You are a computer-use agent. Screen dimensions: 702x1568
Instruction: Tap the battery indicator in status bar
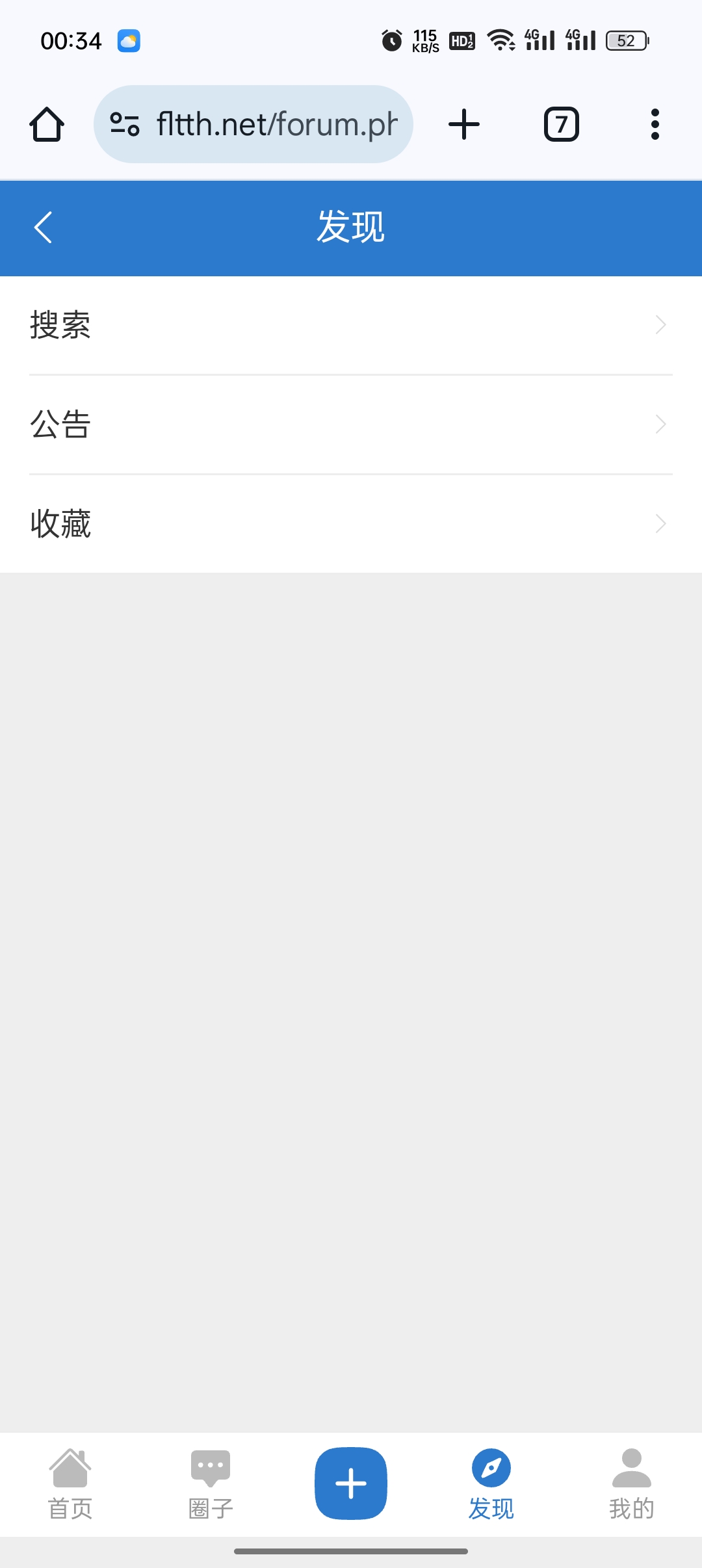click(626, 40)
